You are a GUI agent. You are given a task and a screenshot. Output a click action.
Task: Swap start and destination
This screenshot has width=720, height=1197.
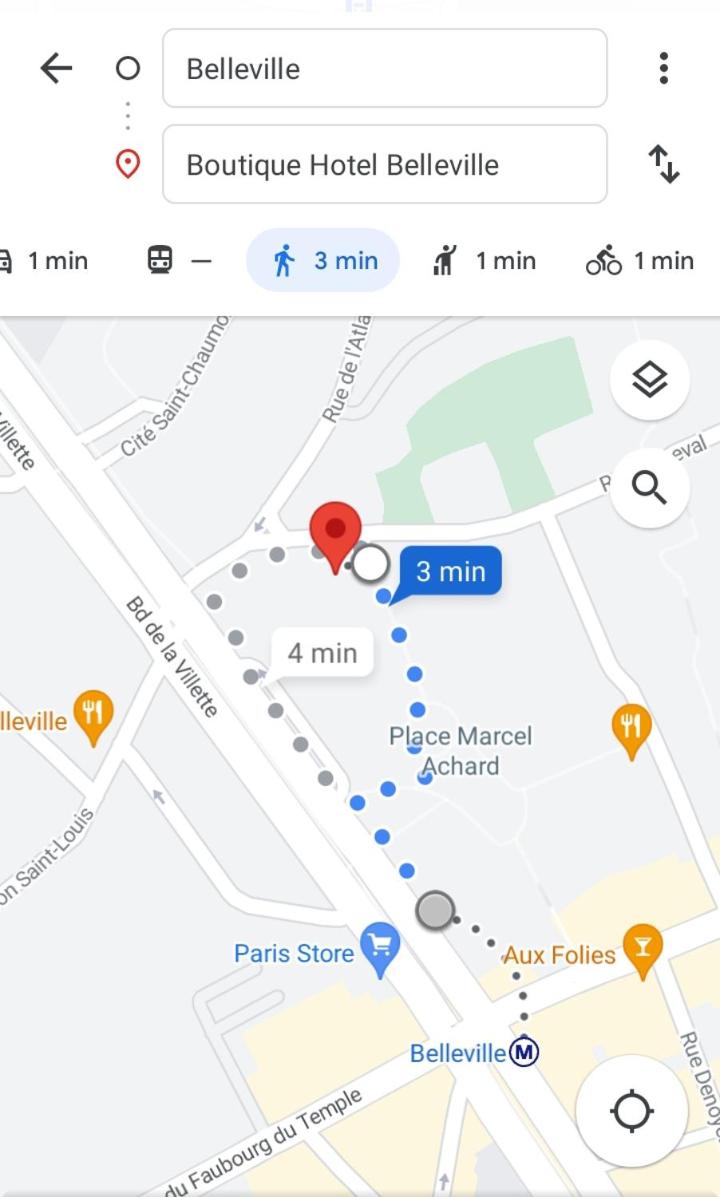664,164
